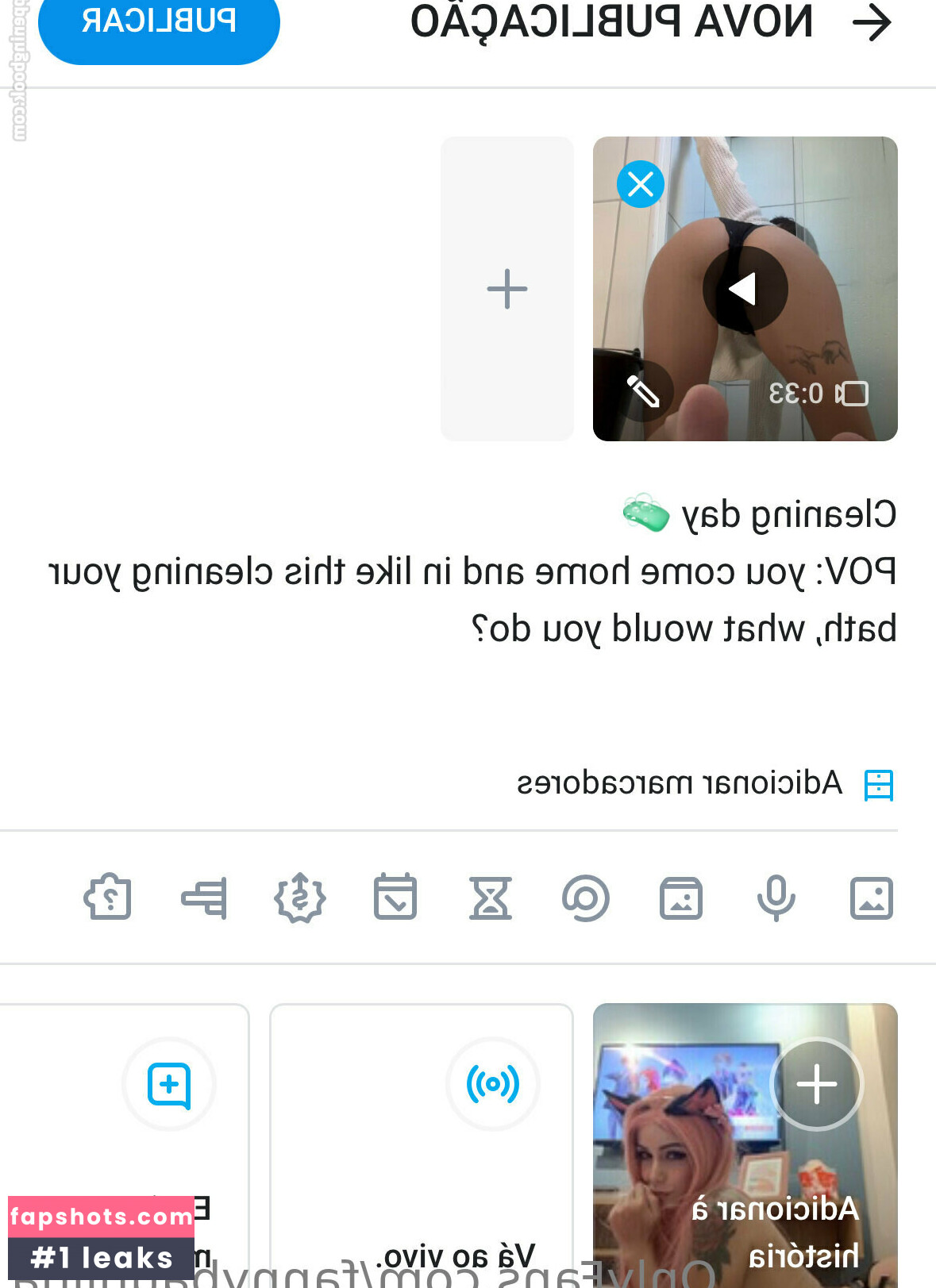Edit the attached video with the pencil

tap(643, 392)
